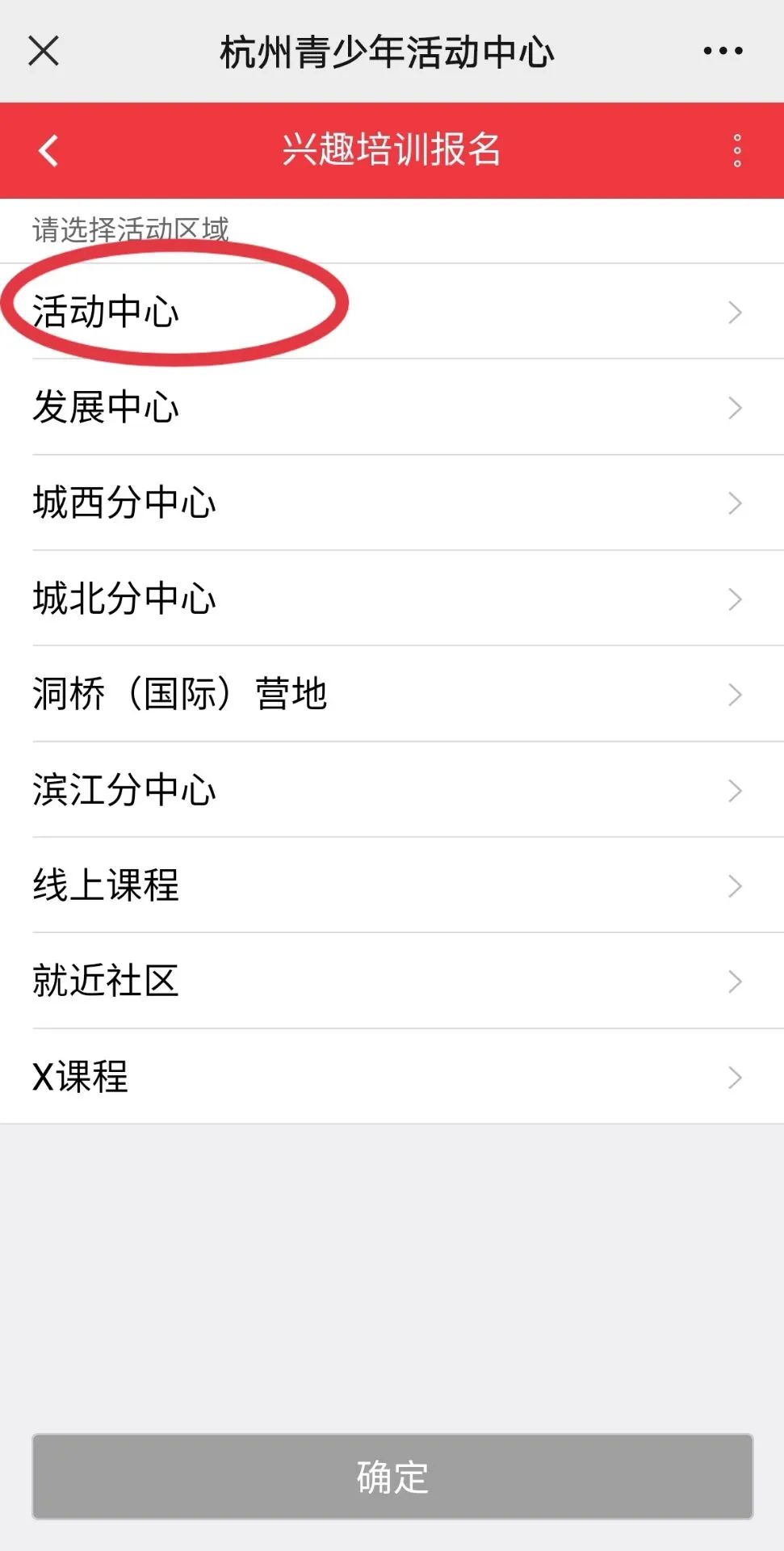Viewport: 784px width, 1551px height.
Task: Open the vertical overflow menu in the red header
Action: point(736,151)
